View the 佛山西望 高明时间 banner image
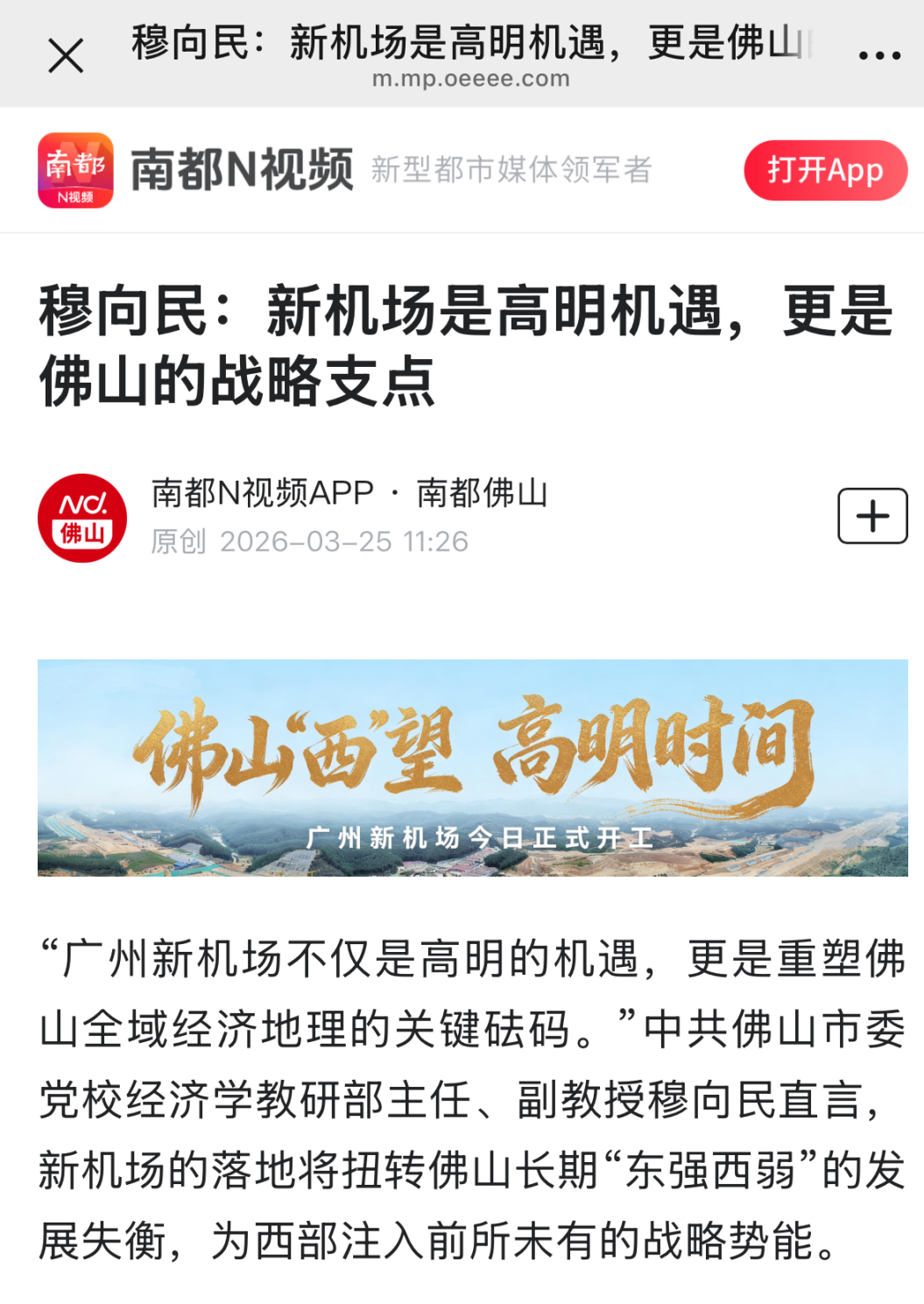The width and height of the screenshot is (924, 1304). point(472,767)
